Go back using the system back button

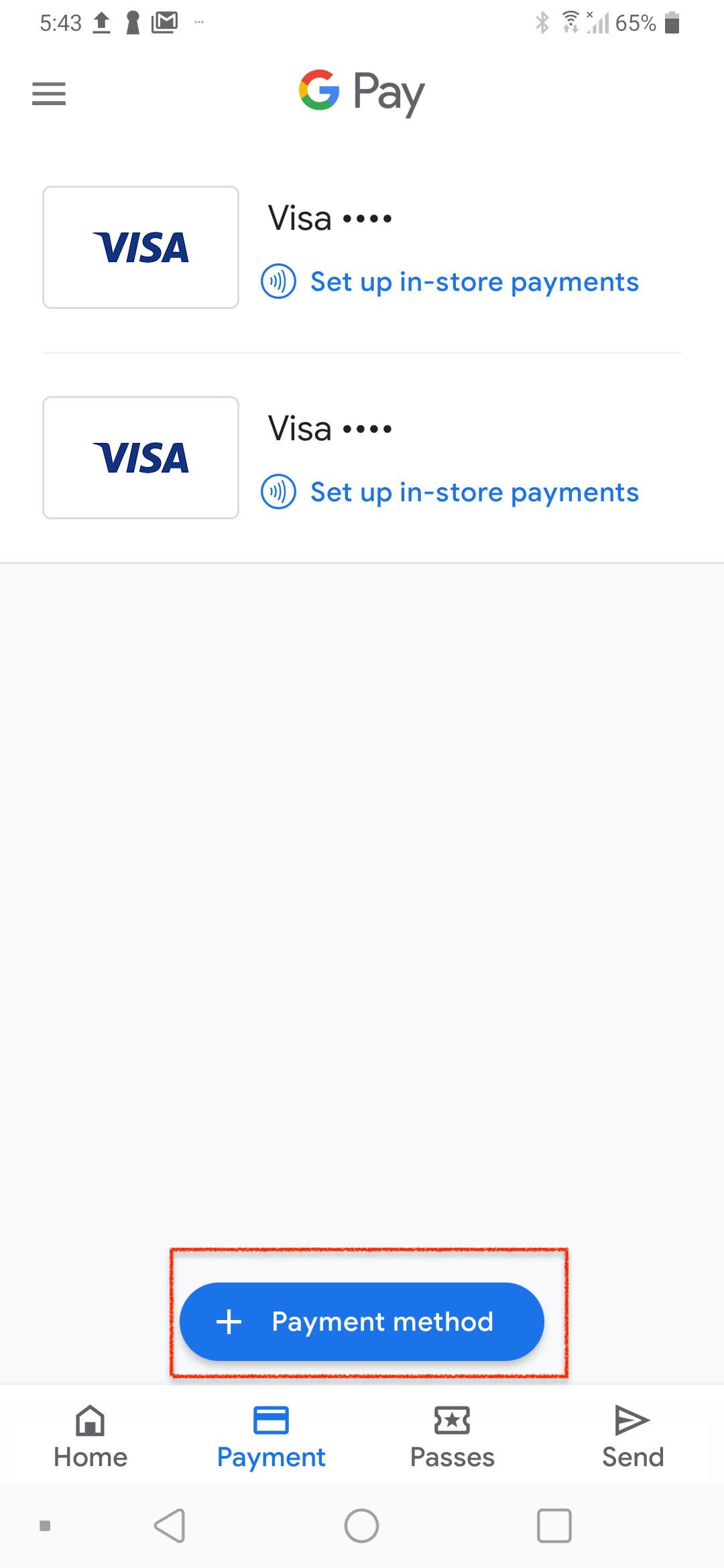click(170, 1526)
